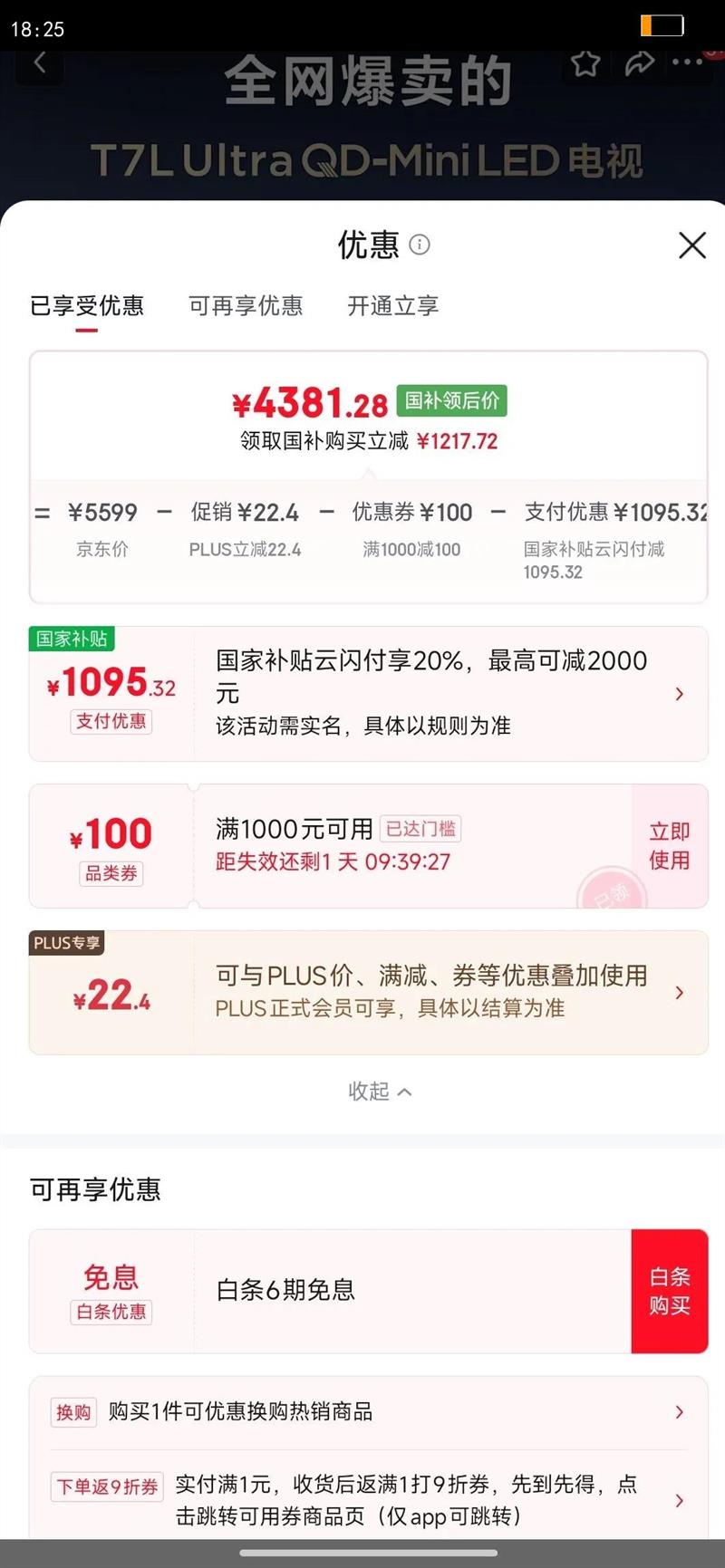
Task: Favorite the product with the star icon
Action: [585, 63]
